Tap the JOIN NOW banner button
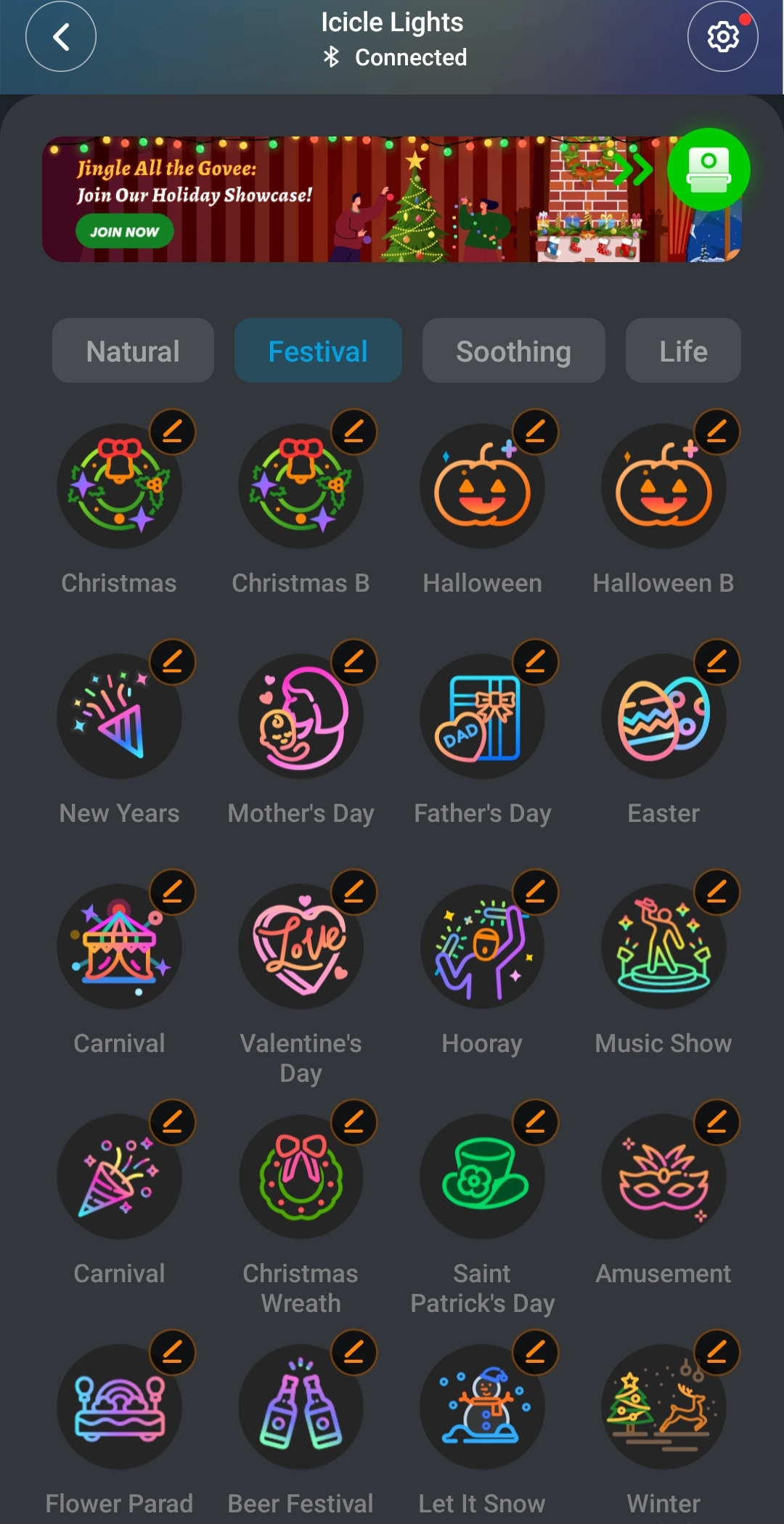The height and width of the screenshot is (1524, 784). click(124, 232)
